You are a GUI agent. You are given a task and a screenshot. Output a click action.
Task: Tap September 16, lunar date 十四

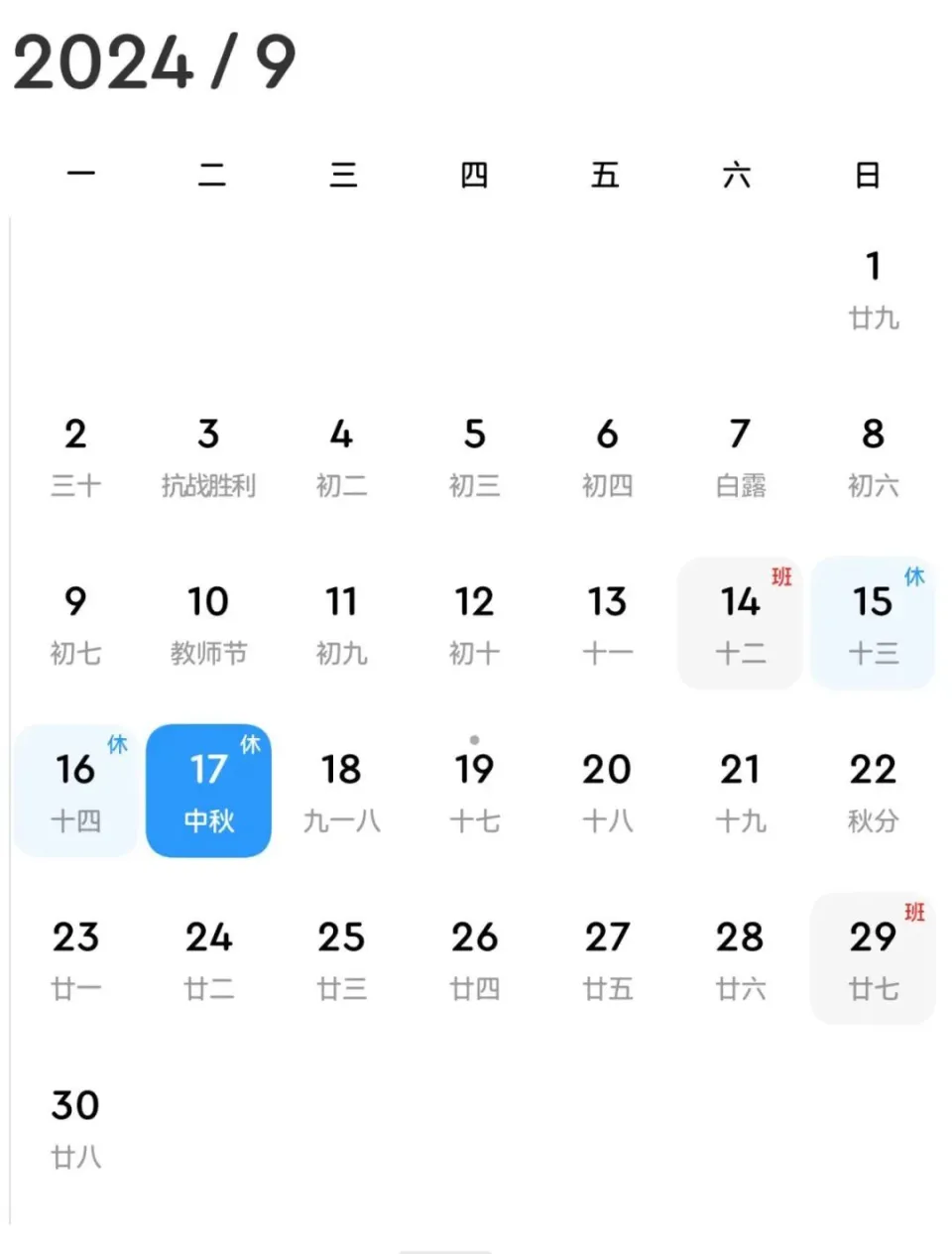[75, 791]
